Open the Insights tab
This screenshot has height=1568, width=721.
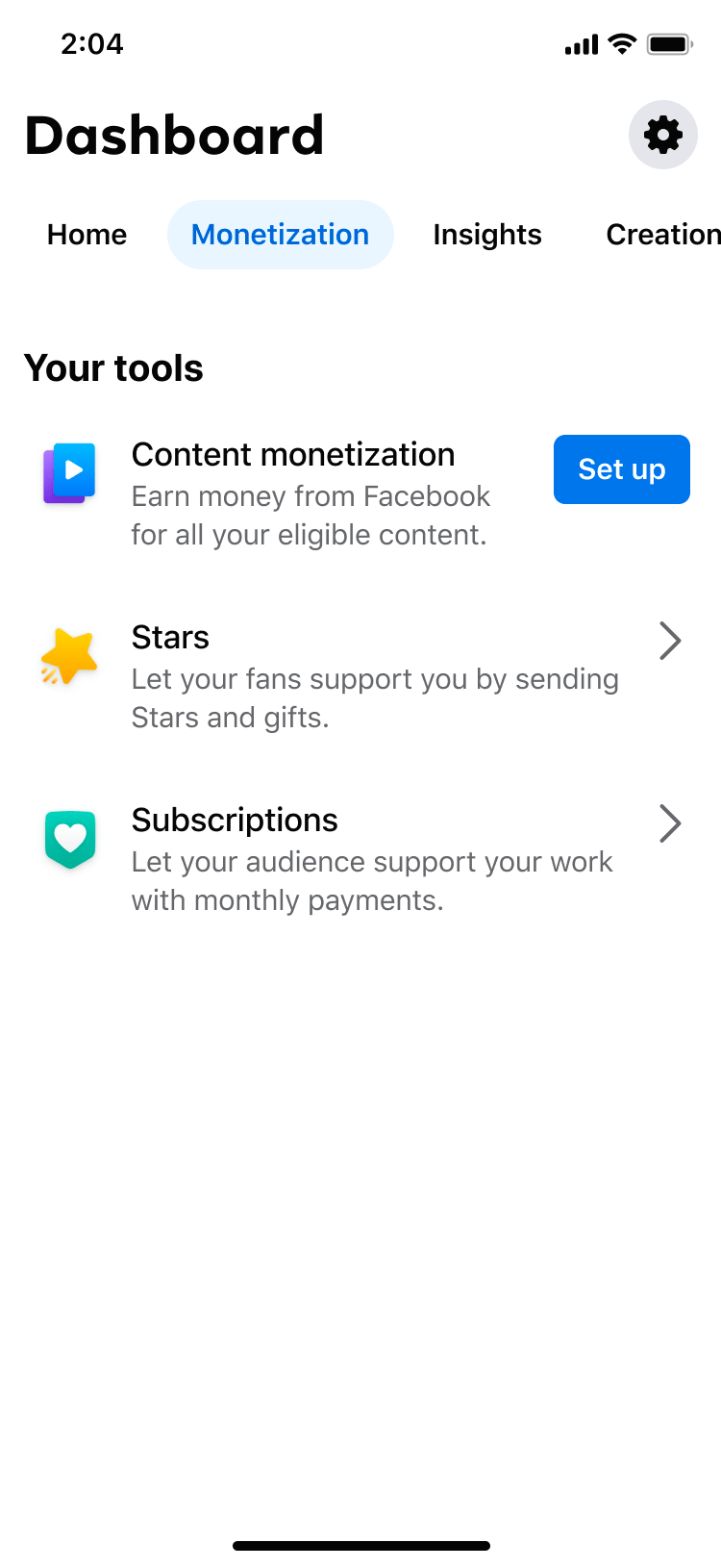click(x=486, y=234)
